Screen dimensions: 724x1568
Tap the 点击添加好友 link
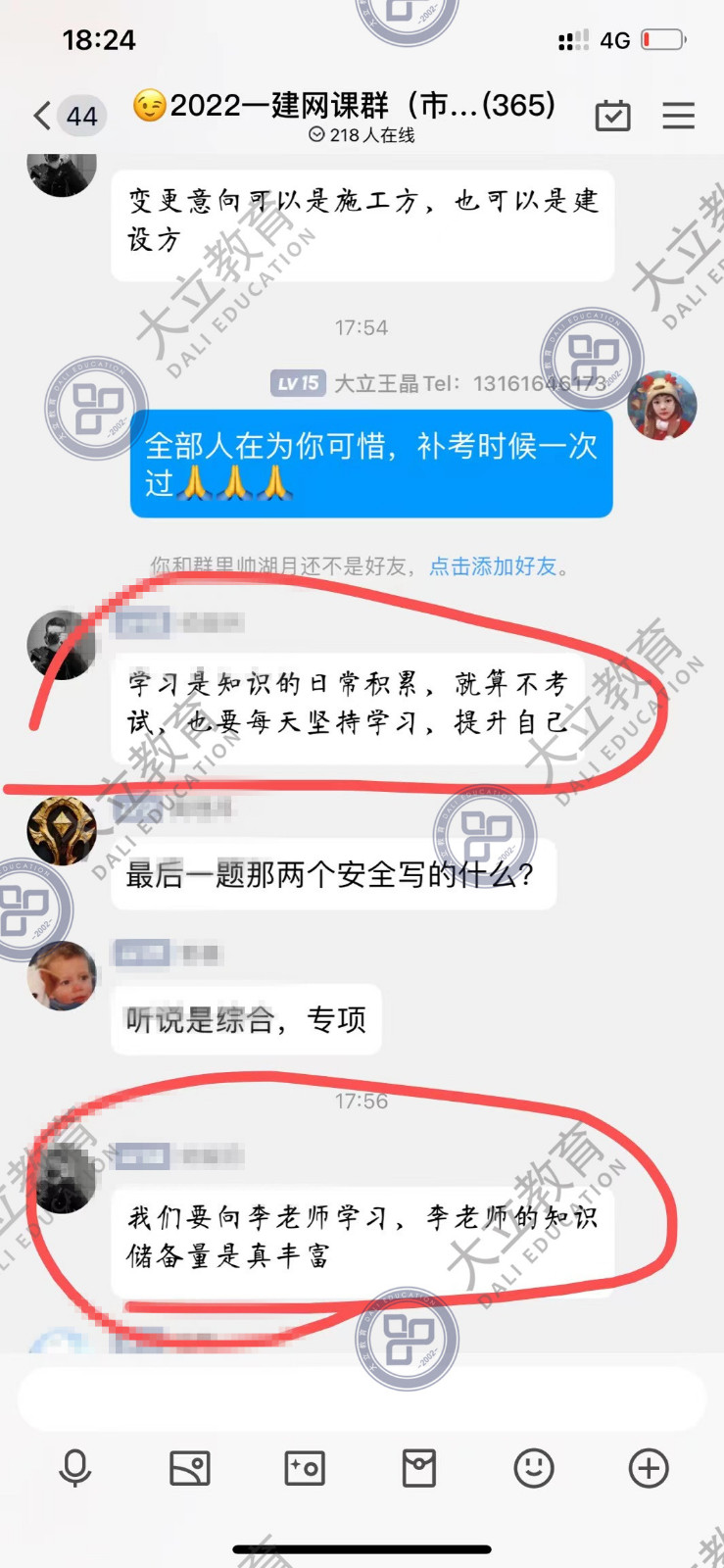point(493,565)
